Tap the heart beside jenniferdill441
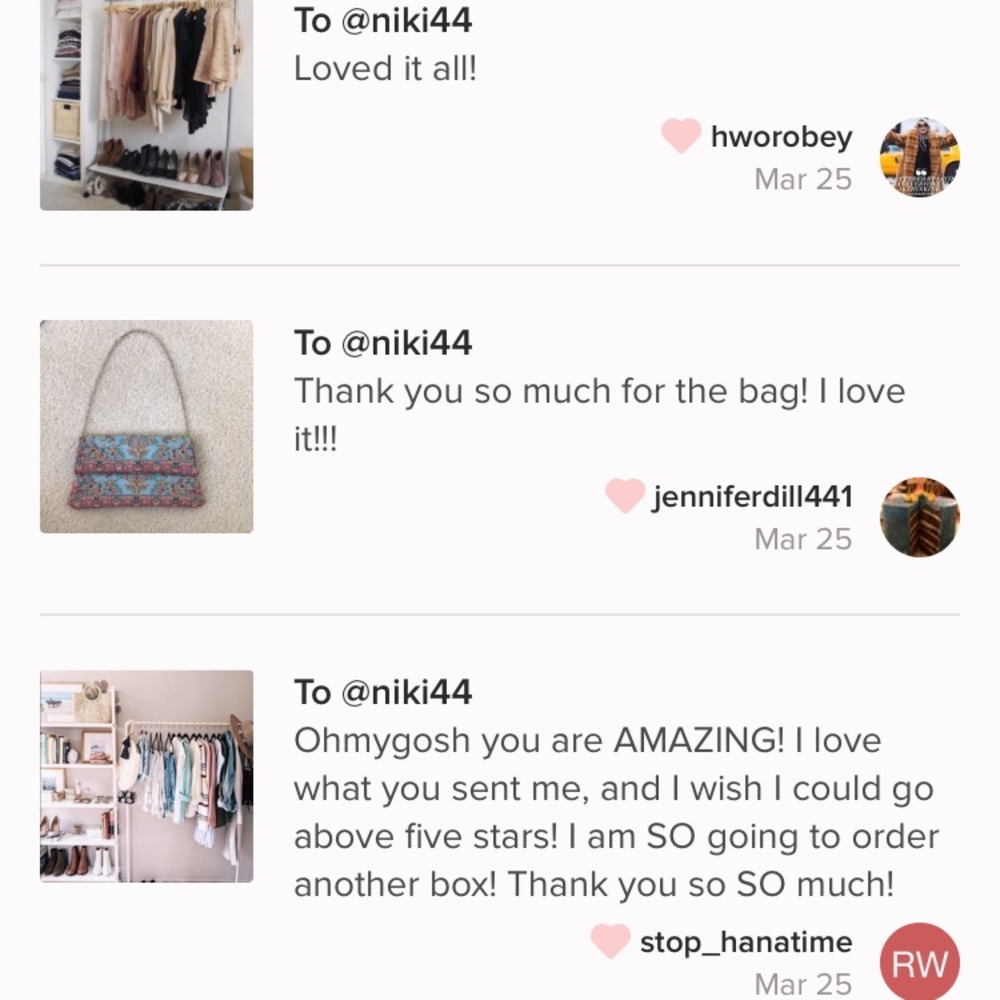This screenshot has width=1000, height=1000. coord(625,496)
